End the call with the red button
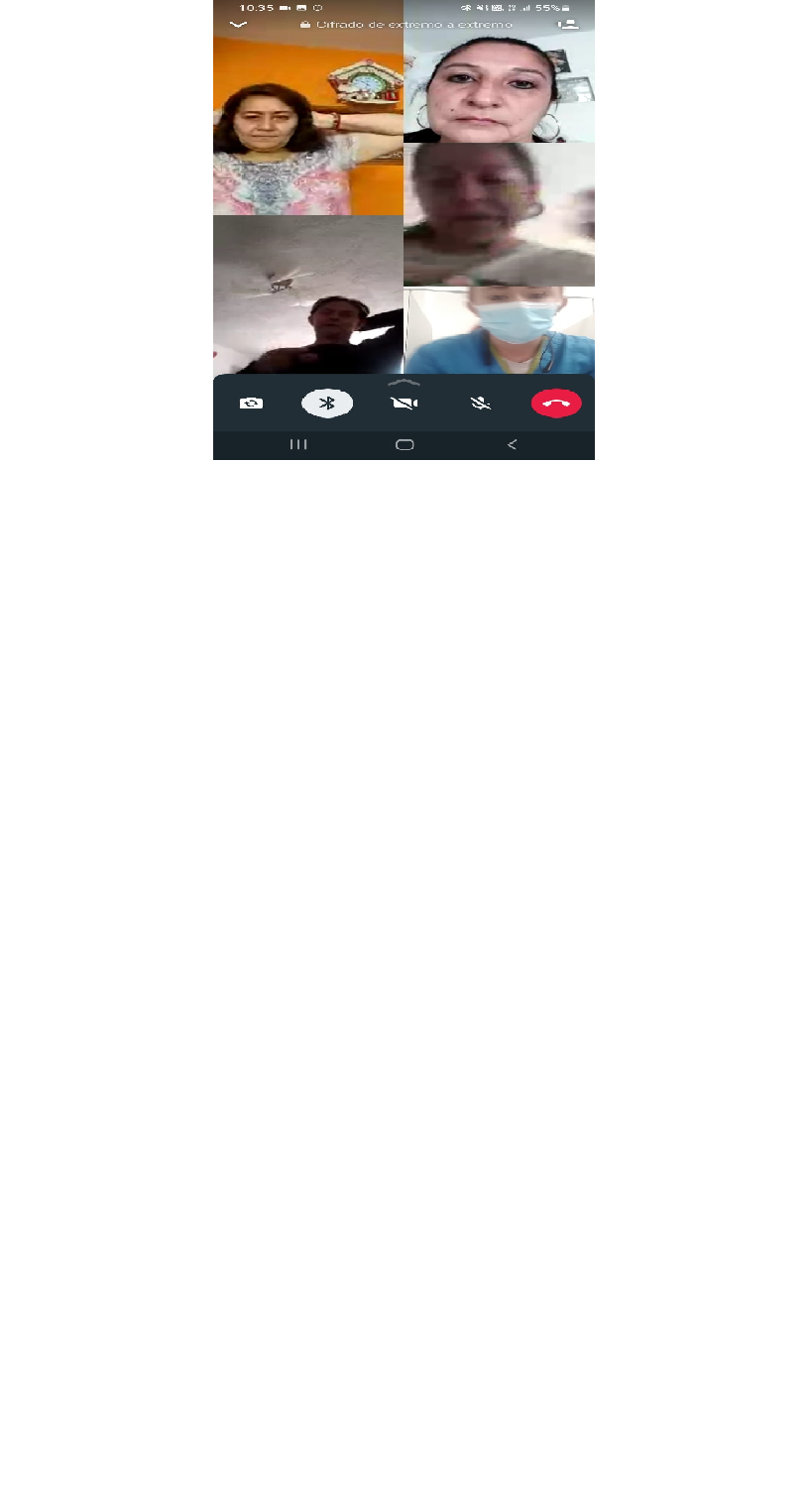 click(x=556, y=404)
